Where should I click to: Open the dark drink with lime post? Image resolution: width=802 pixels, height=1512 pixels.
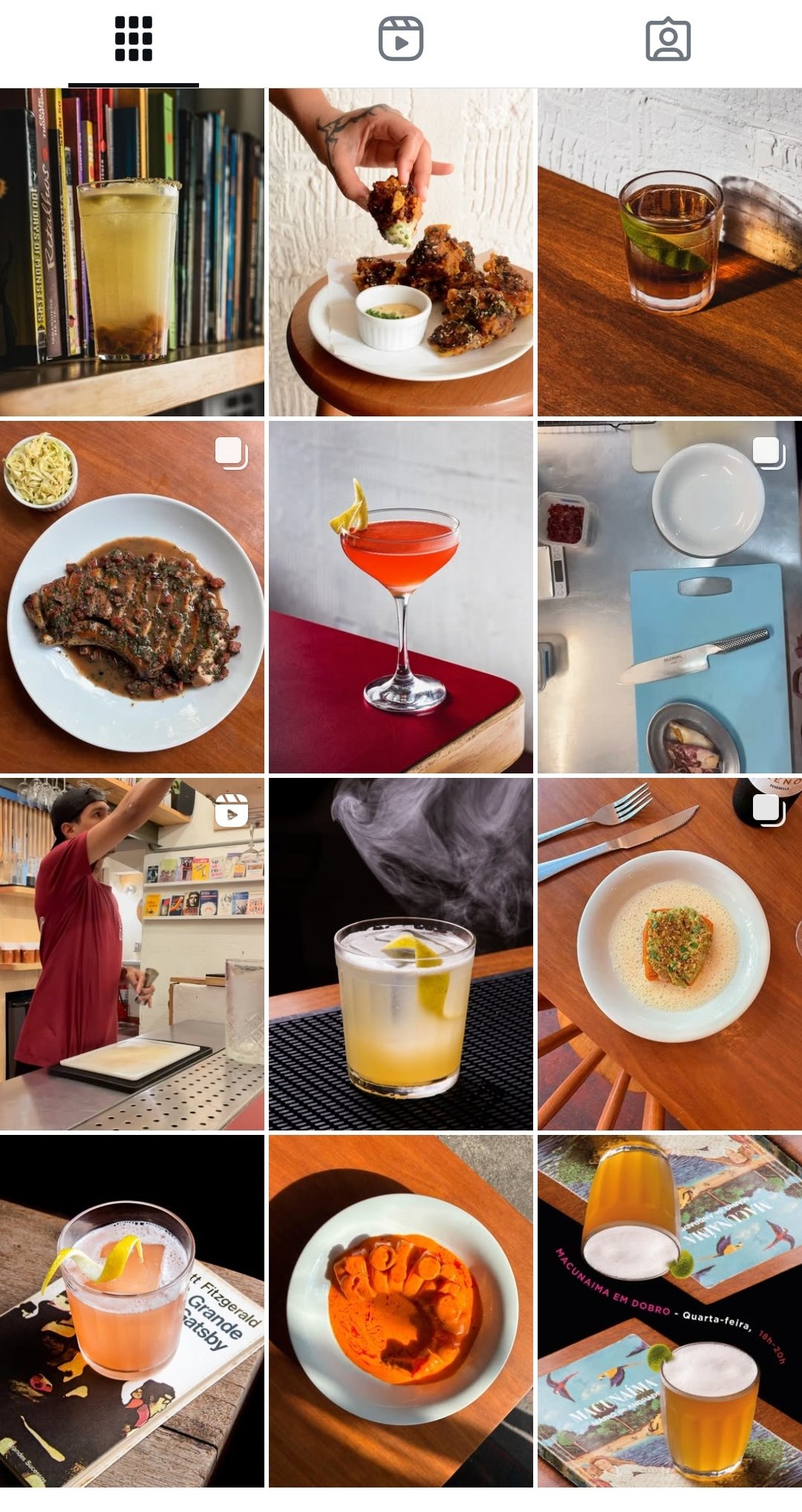[670, 252]
